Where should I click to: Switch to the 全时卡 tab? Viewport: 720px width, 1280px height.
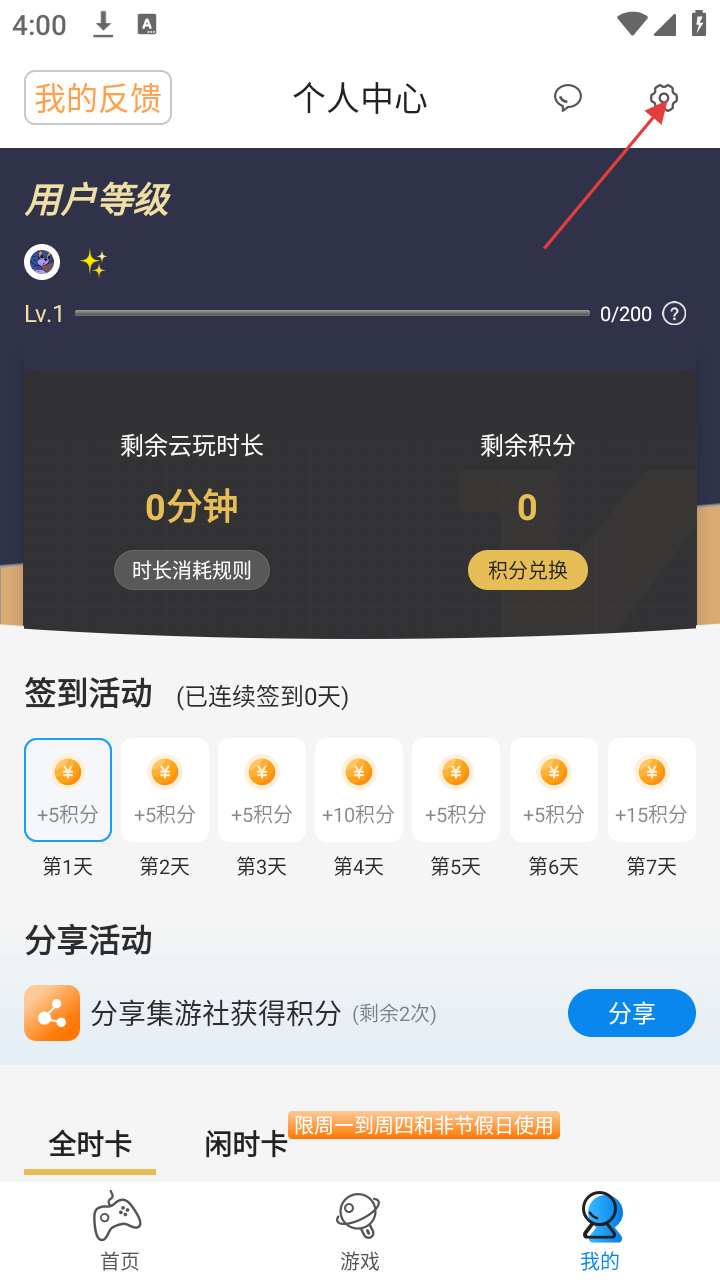pos(90,1144)
